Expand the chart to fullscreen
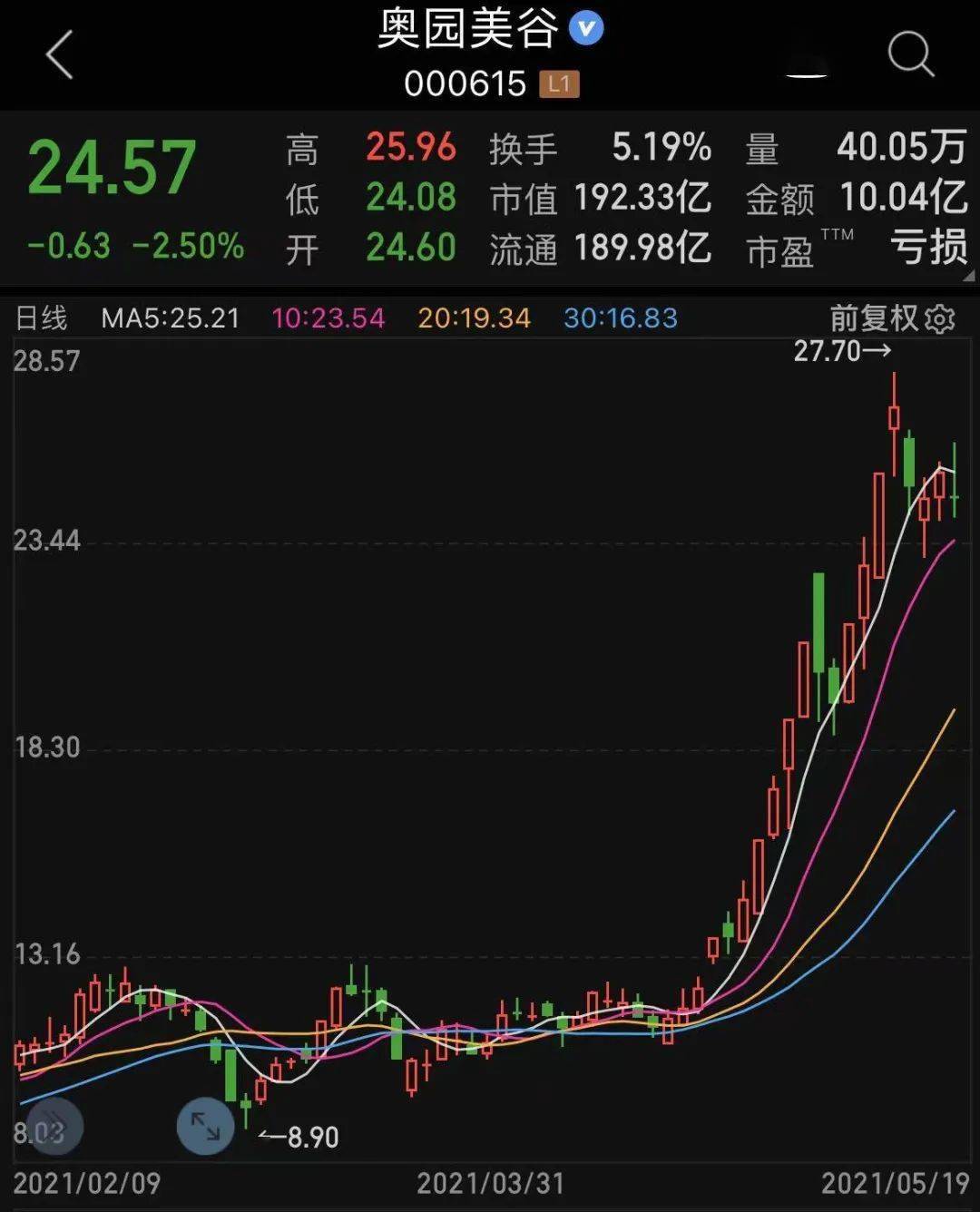 205,1127
